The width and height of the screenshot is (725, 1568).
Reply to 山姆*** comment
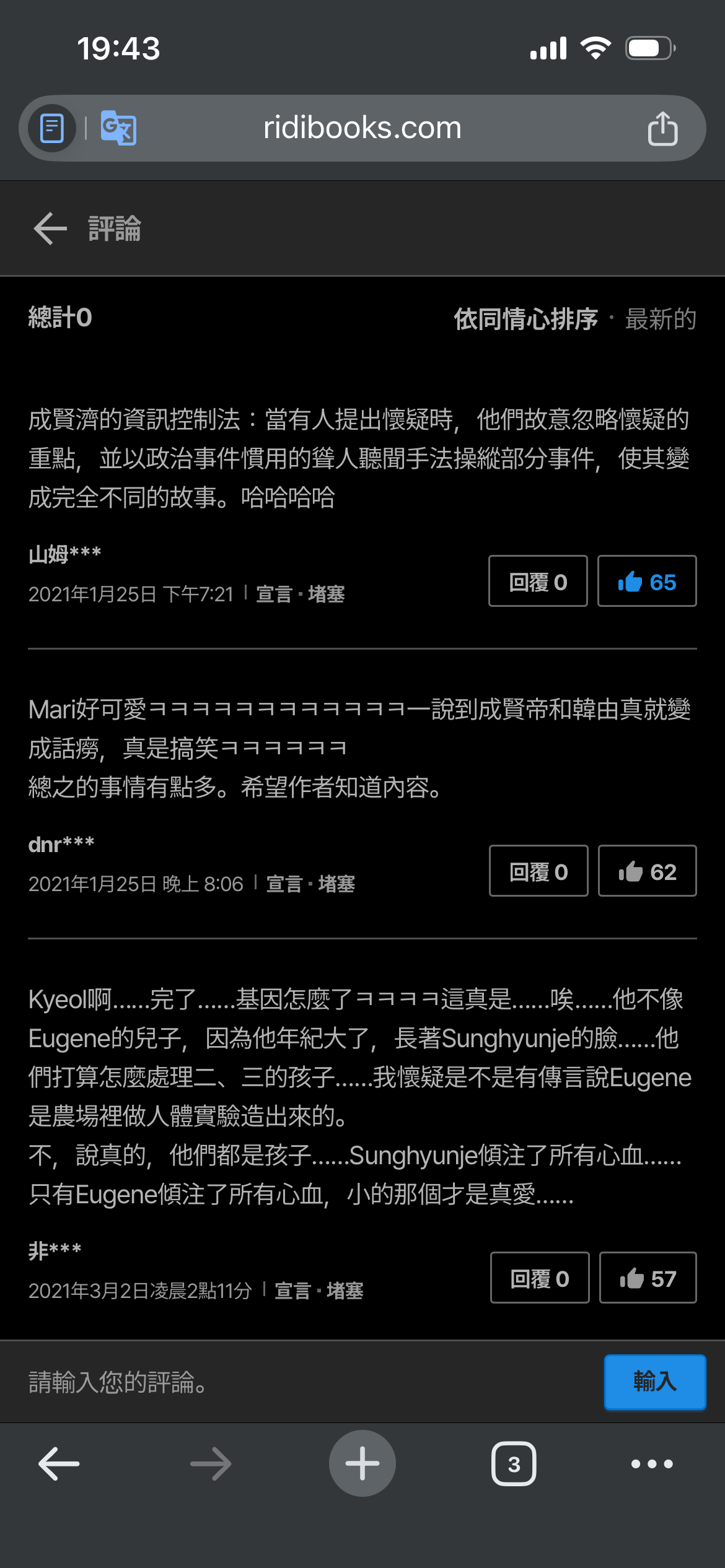click(x=538, y=581)
